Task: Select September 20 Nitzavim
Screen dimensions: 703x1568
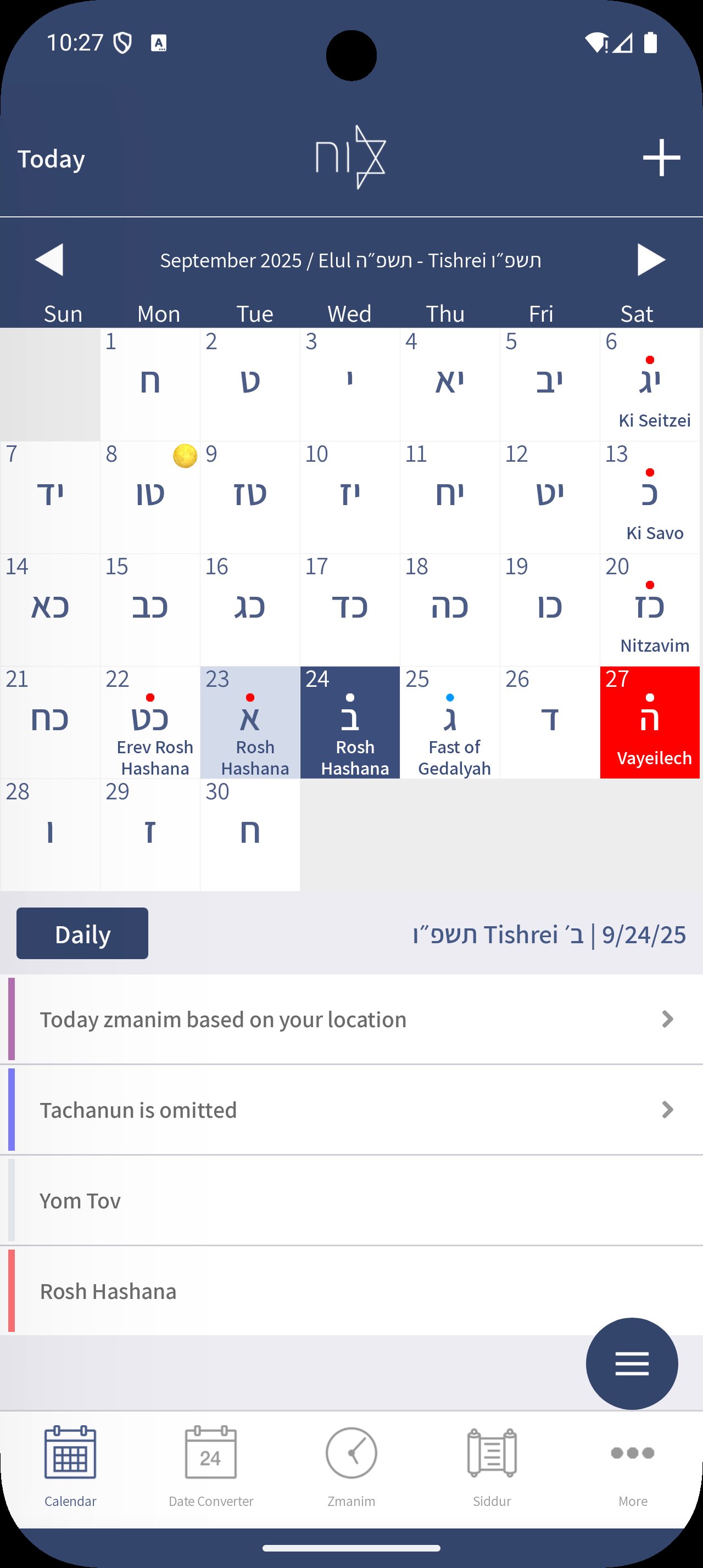Action: 649,610
